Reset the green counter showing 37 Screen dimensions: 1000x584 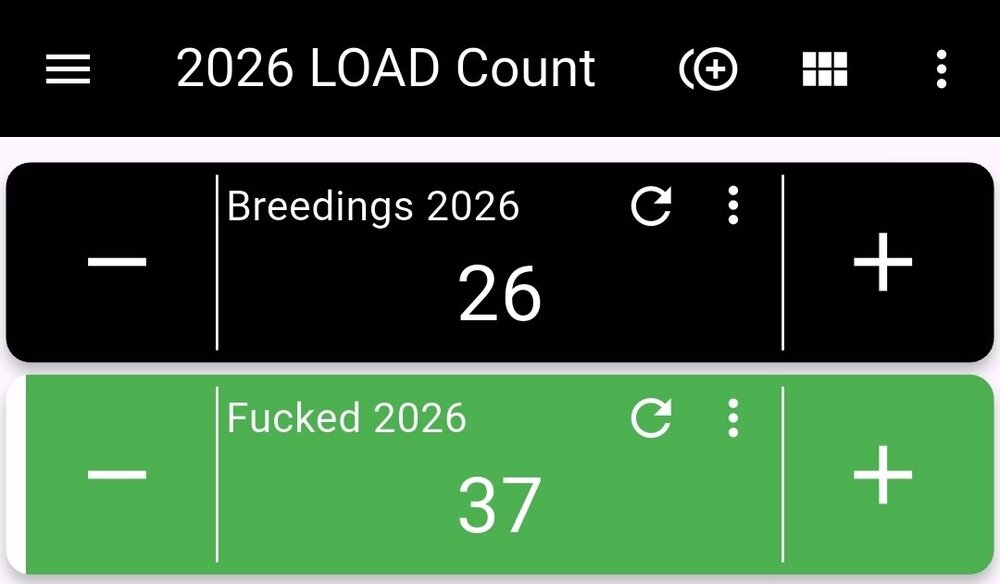[x=651, y=418]
